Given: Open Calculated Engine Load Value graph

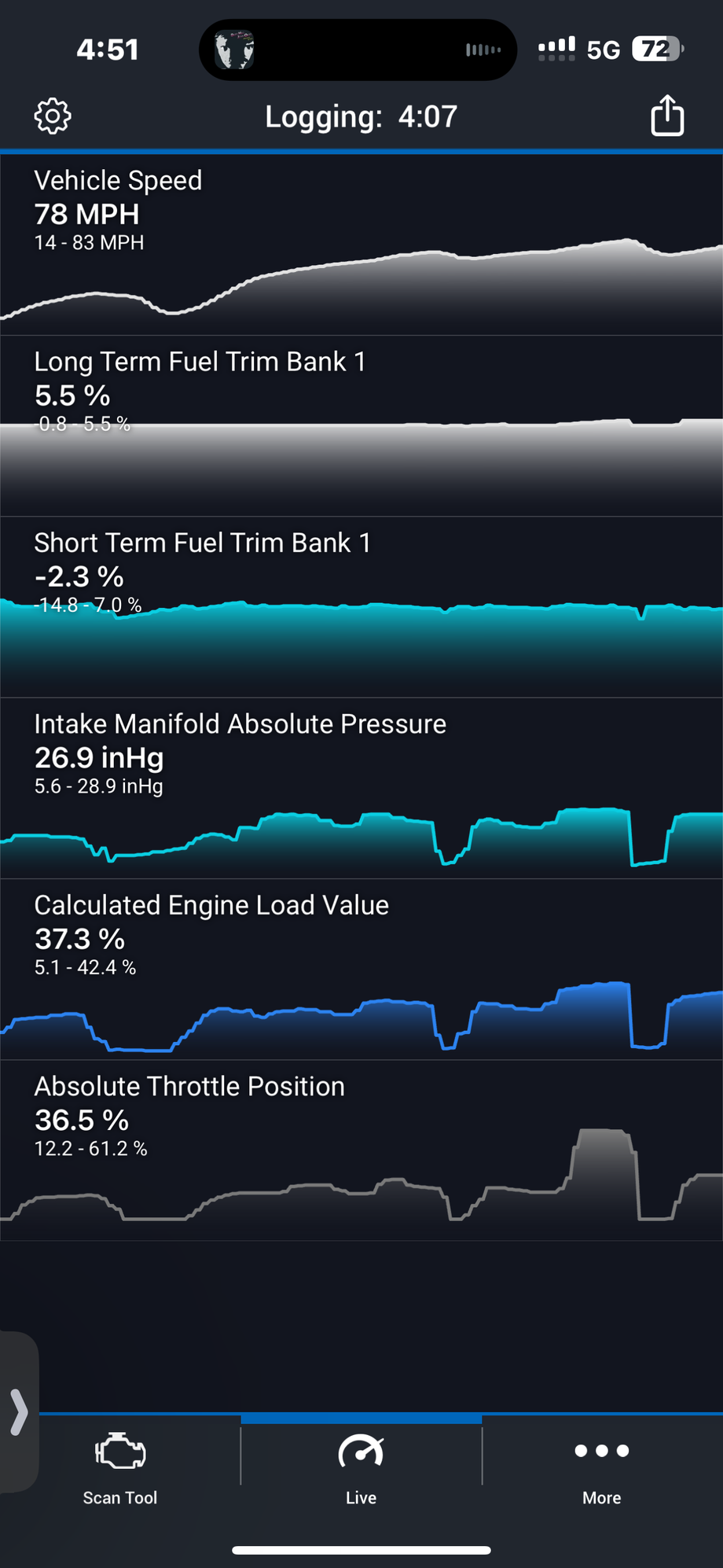Looking at the screenshot, I should 361,970.
